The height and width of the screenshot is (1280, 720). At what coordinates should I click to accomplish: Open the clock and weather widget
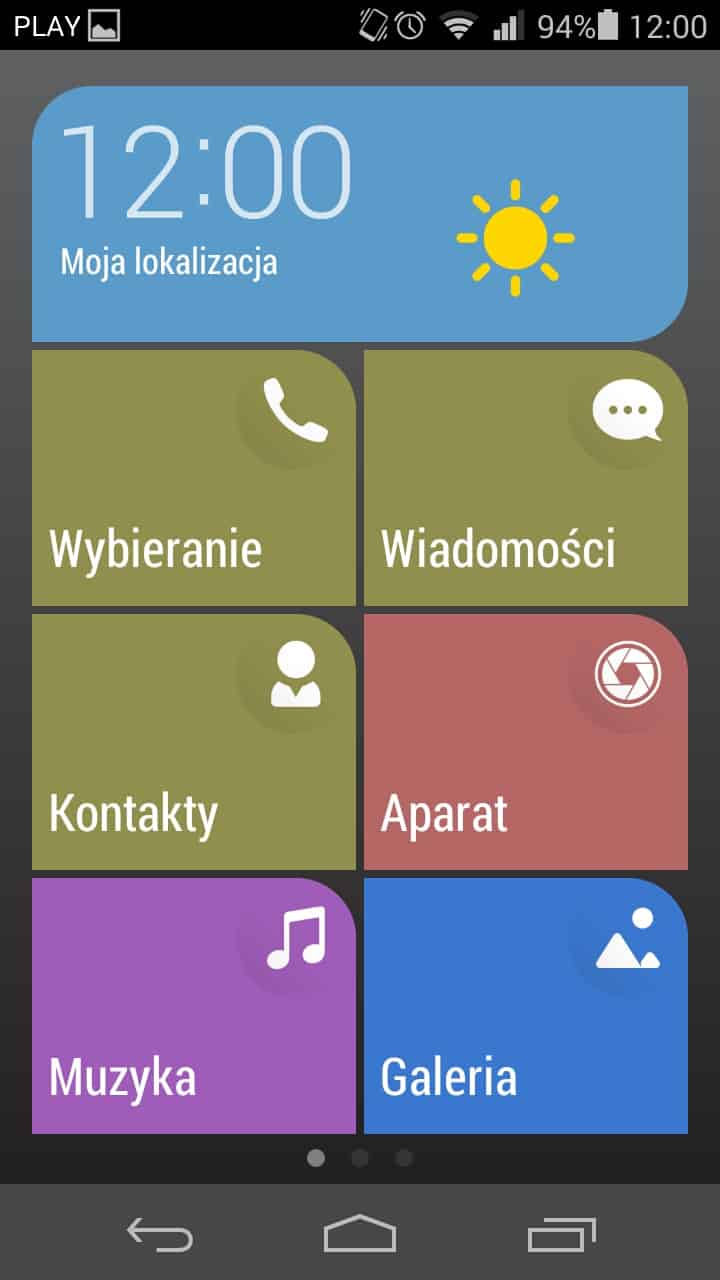pos(360,214)
